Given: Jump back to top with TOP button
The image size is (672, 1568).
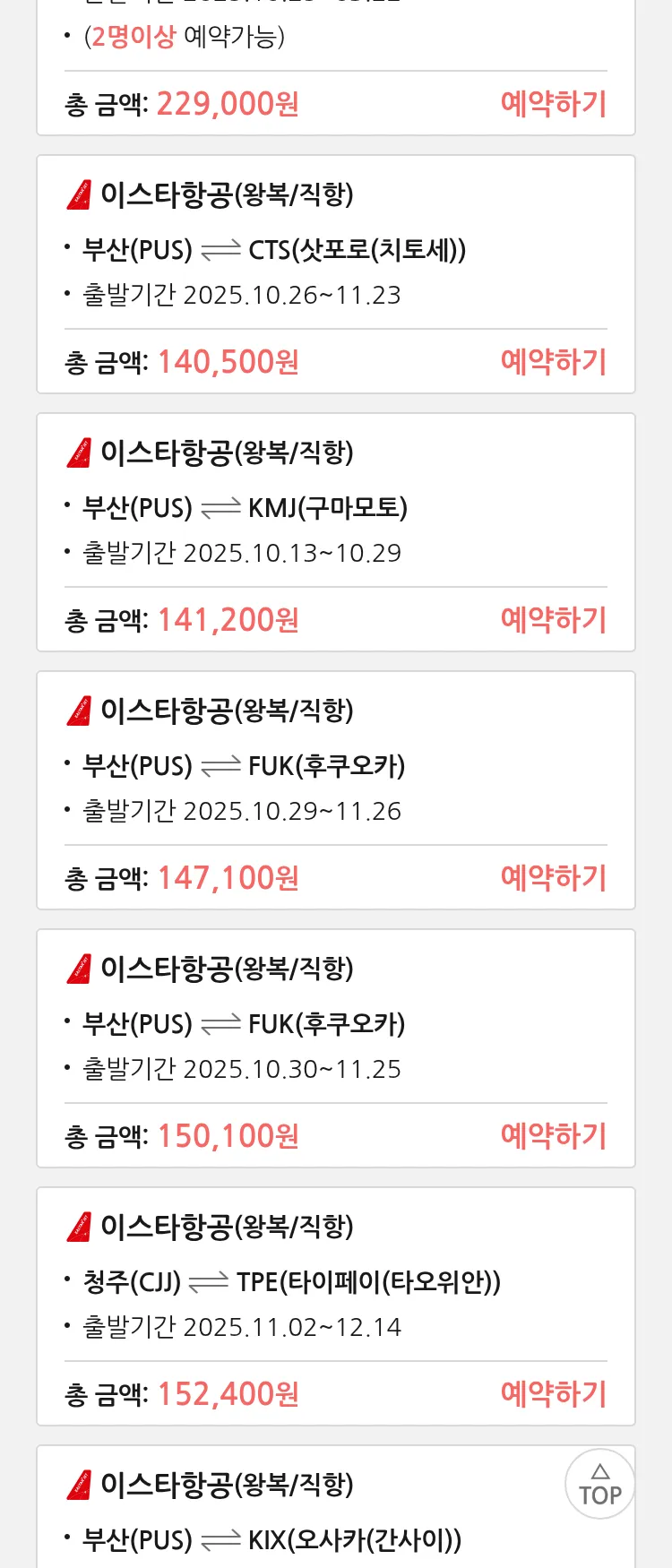Looking at the screenshot, I should pyautogui.click(x=599, y=1484).
